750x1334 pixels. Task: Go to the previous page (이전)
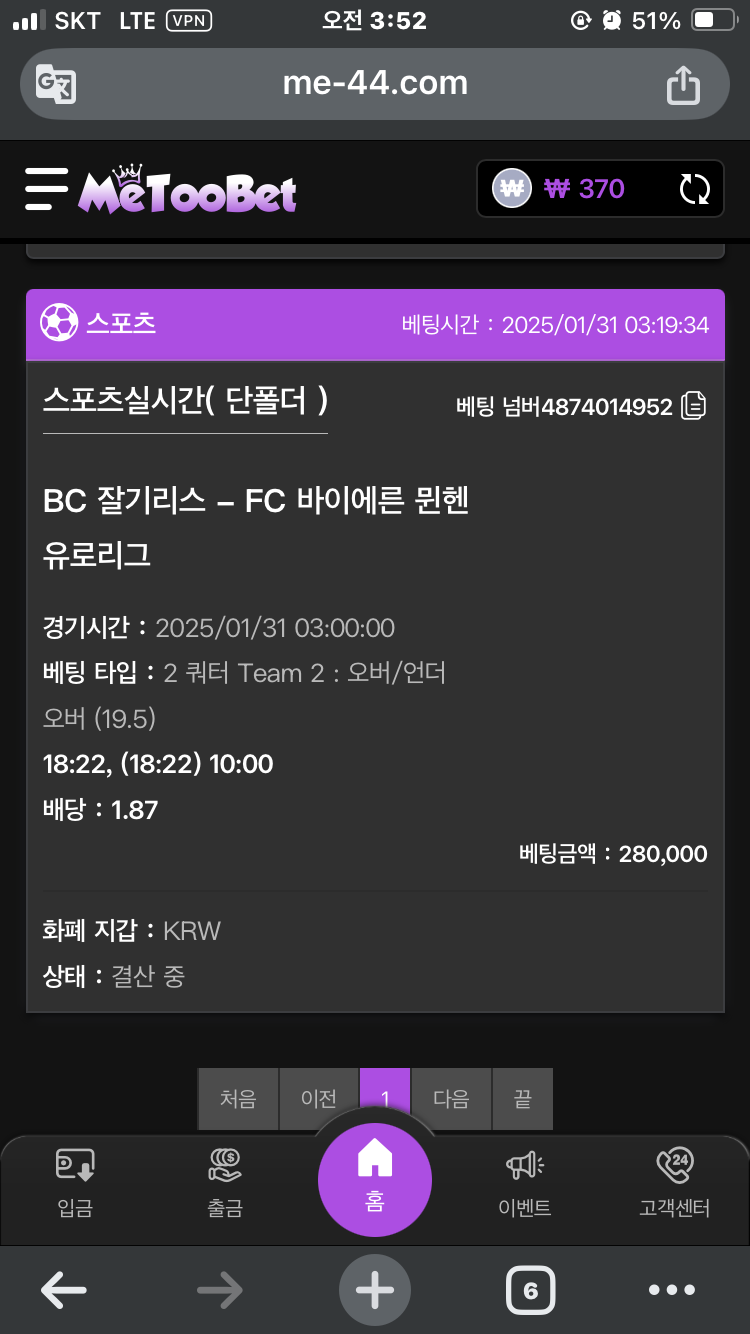319,1099
